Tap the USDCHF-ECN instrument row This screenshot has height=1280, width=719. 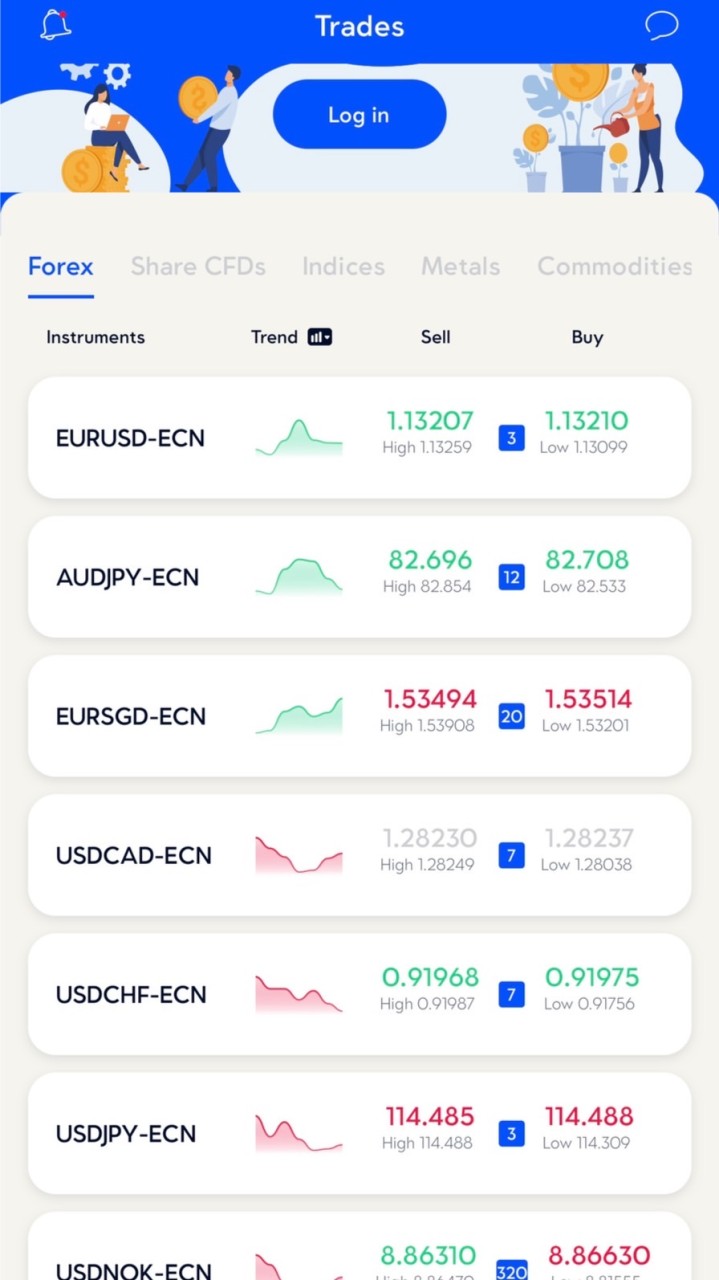[131, 994]
